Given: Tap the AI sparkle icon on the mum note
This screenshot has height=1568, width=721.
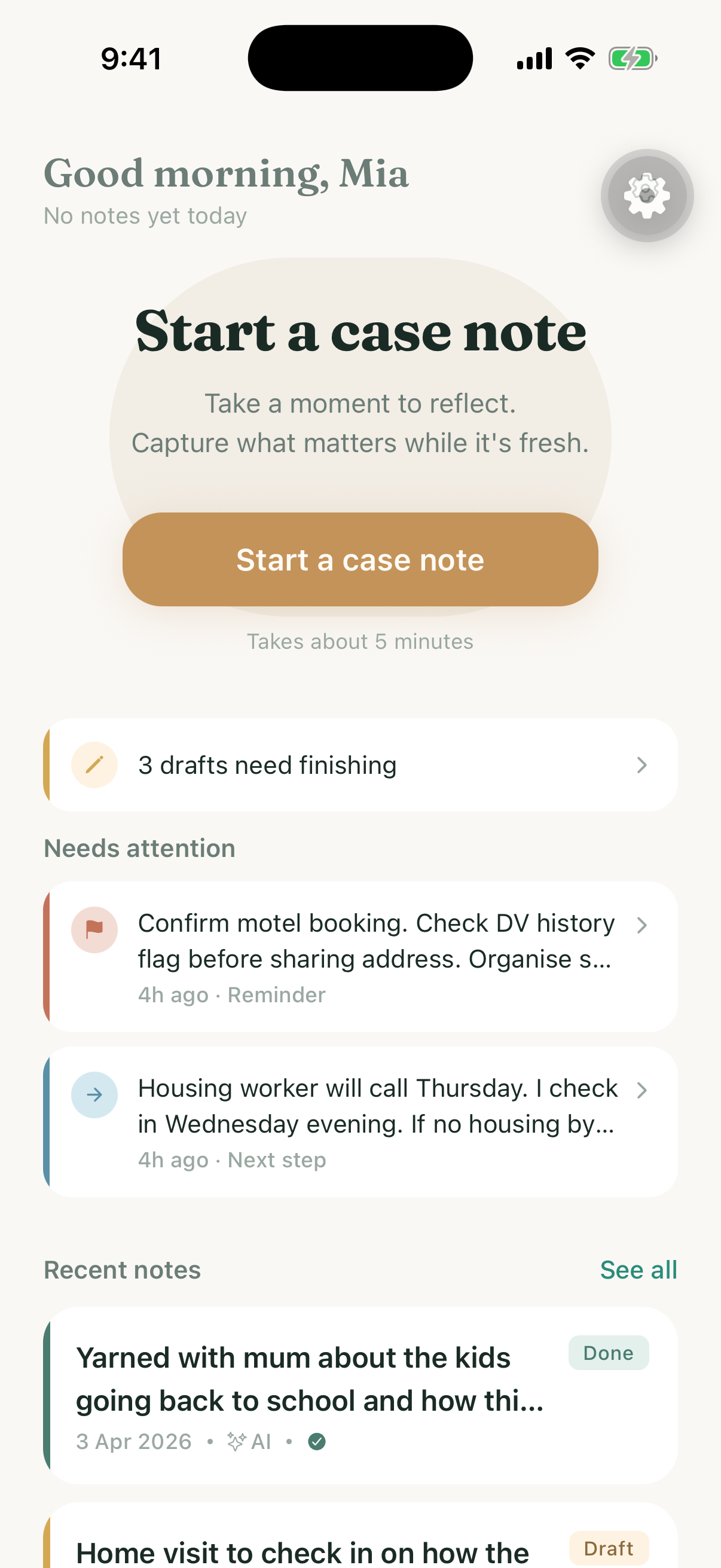Looking at the screenshot, I should click(237, 1441).
